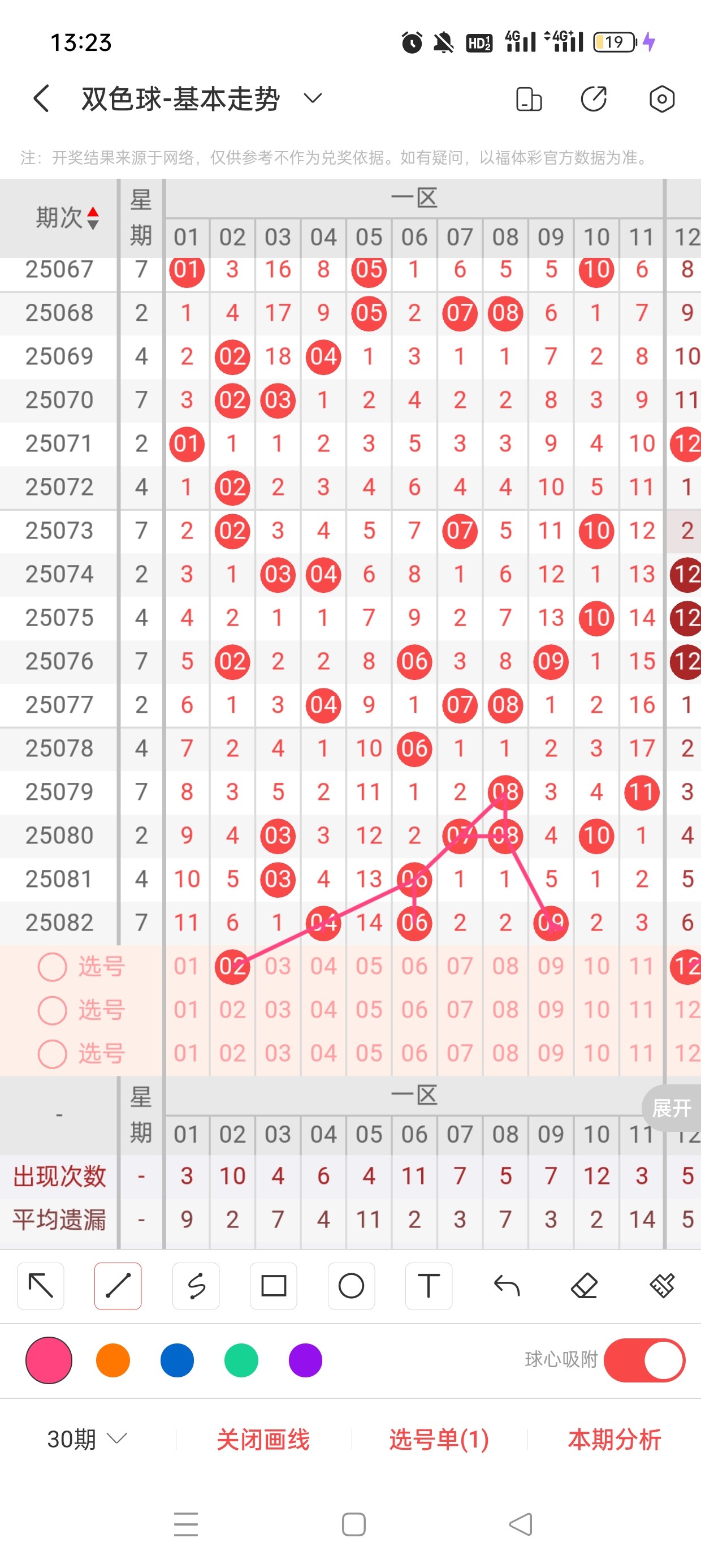This screenshot has width=701, height=1568.
Task: Pick the green drawing color
Action: click(x=241, y=1360)
